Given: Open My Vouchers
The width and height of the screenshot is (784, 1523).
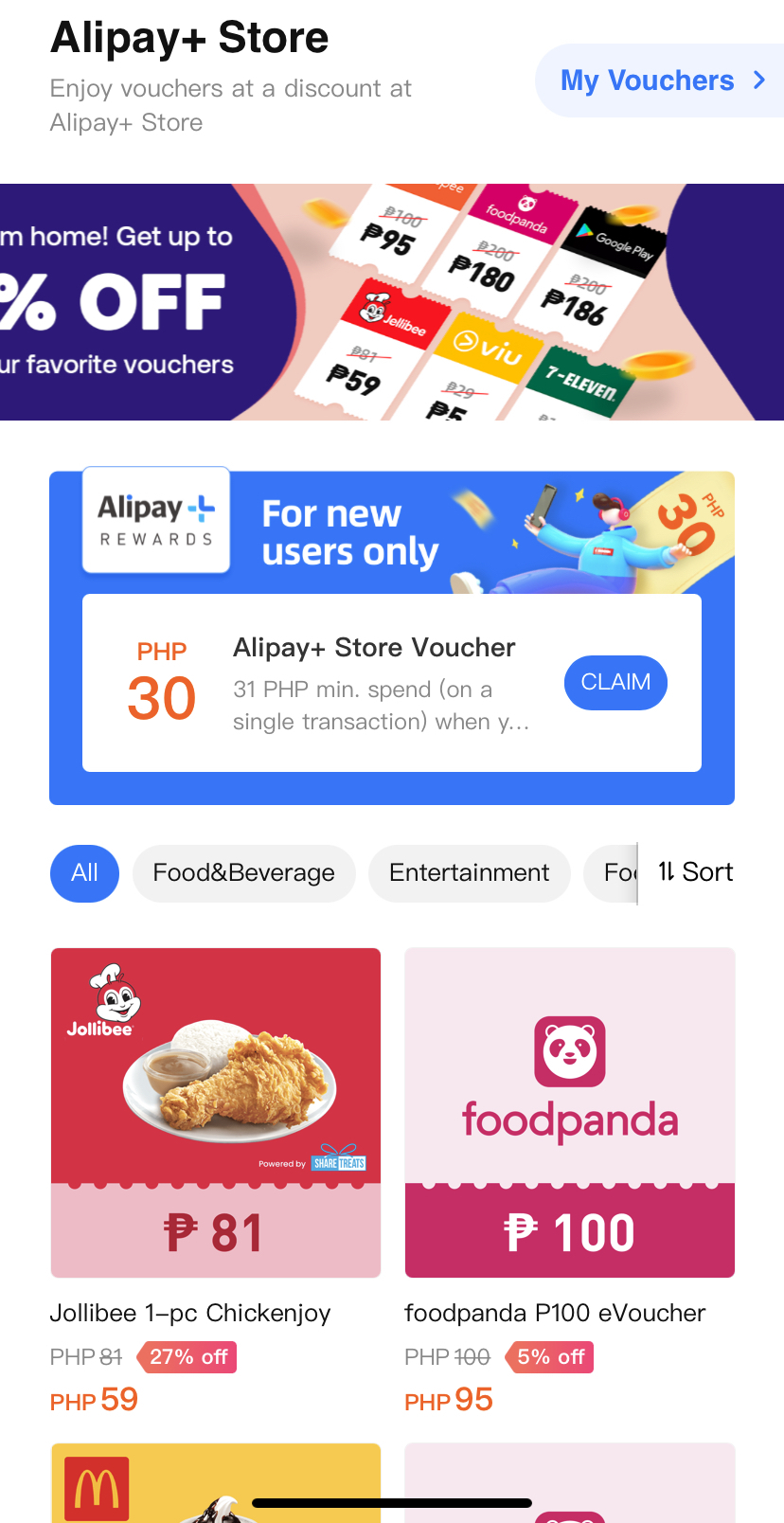Looking at the screenshot, I should point(661,81).
